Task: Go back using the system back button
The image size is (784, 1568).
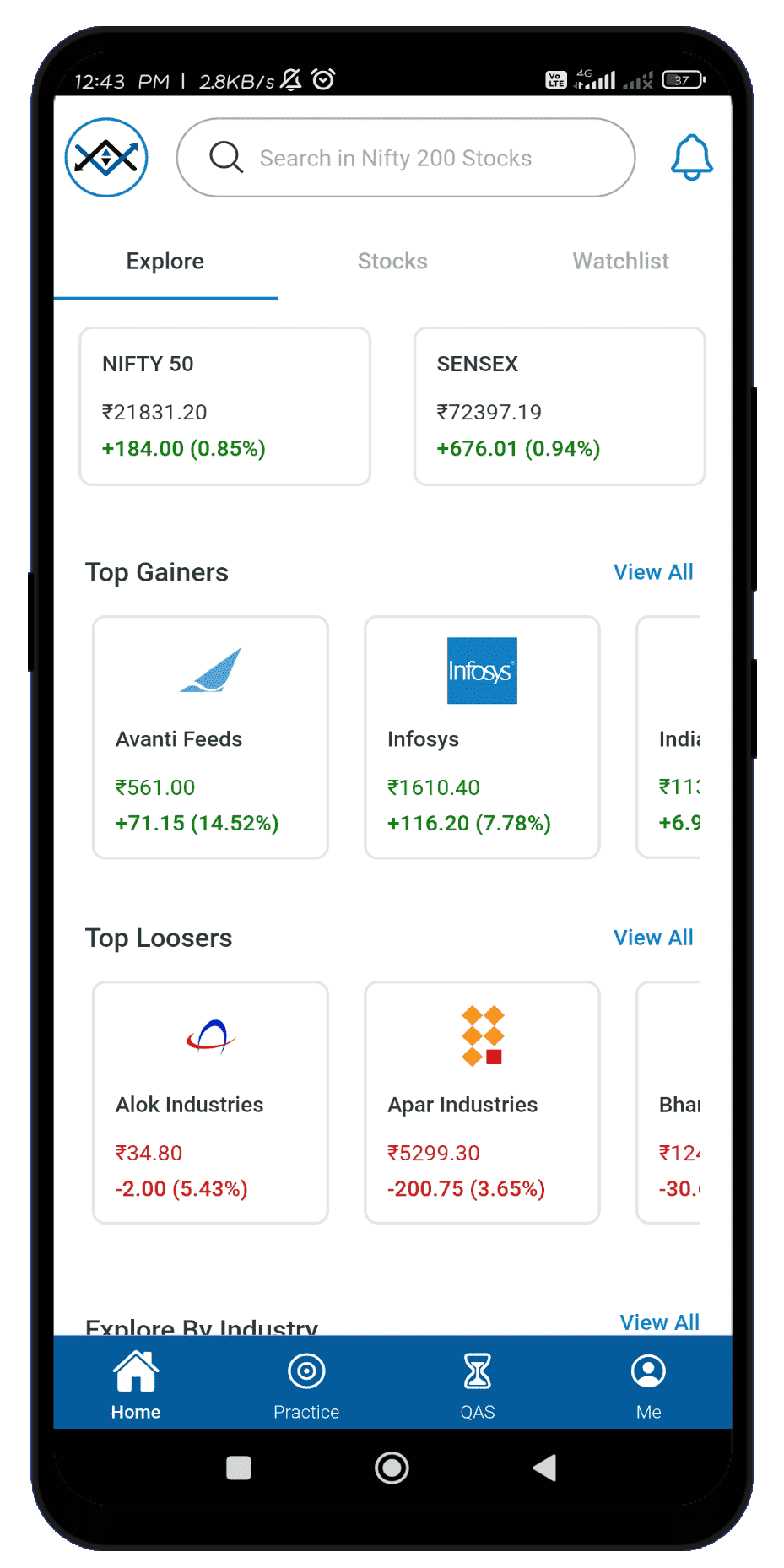Action: pos(545,1468)
